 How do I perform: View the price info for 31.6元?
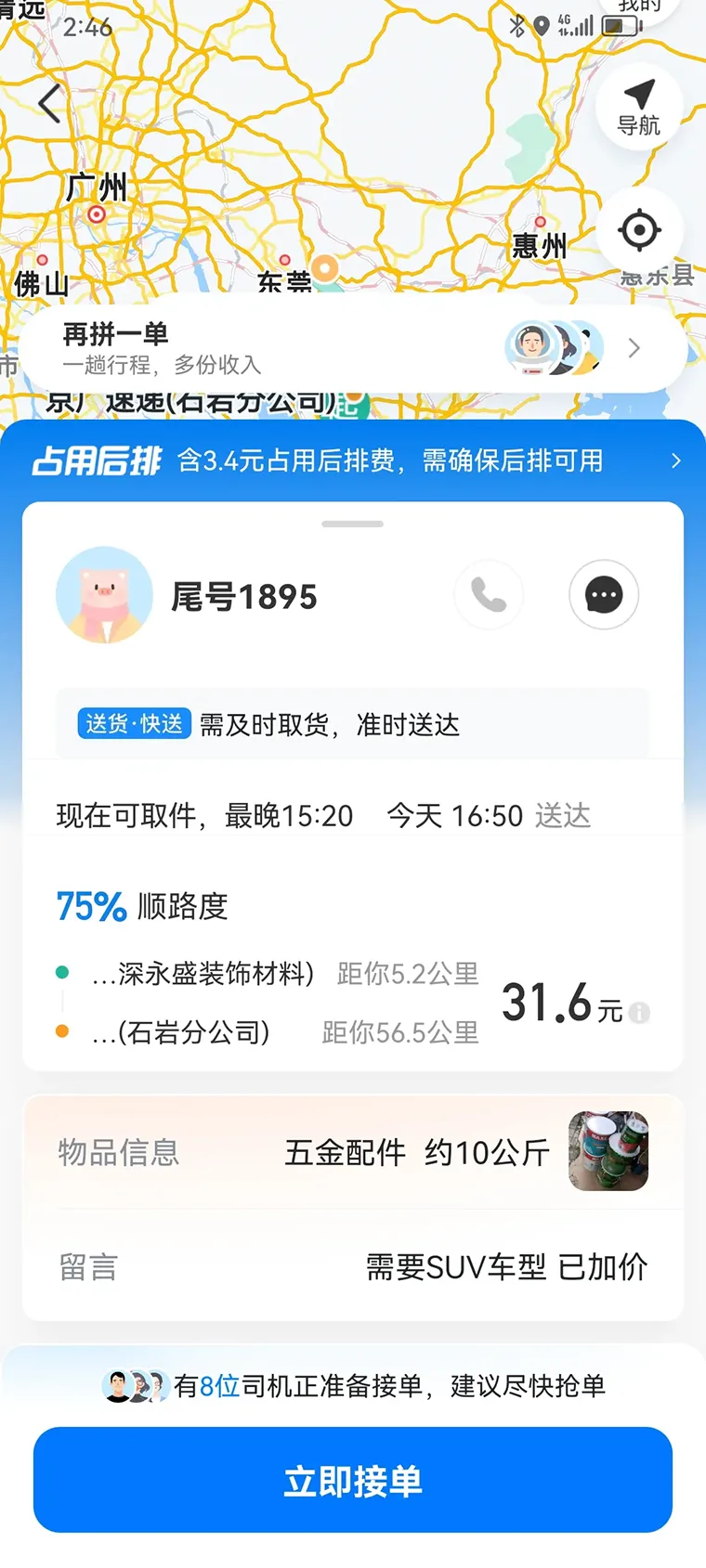click(x=639, y=1013)
